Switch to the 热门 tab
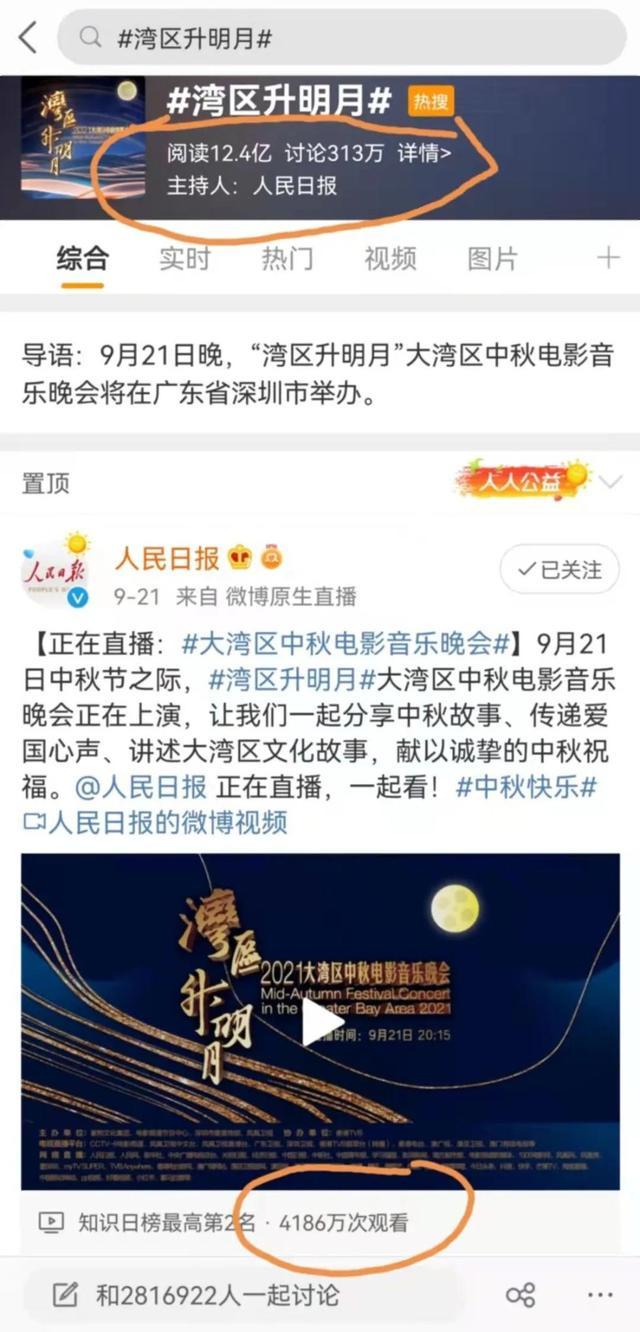 [287, 259]
